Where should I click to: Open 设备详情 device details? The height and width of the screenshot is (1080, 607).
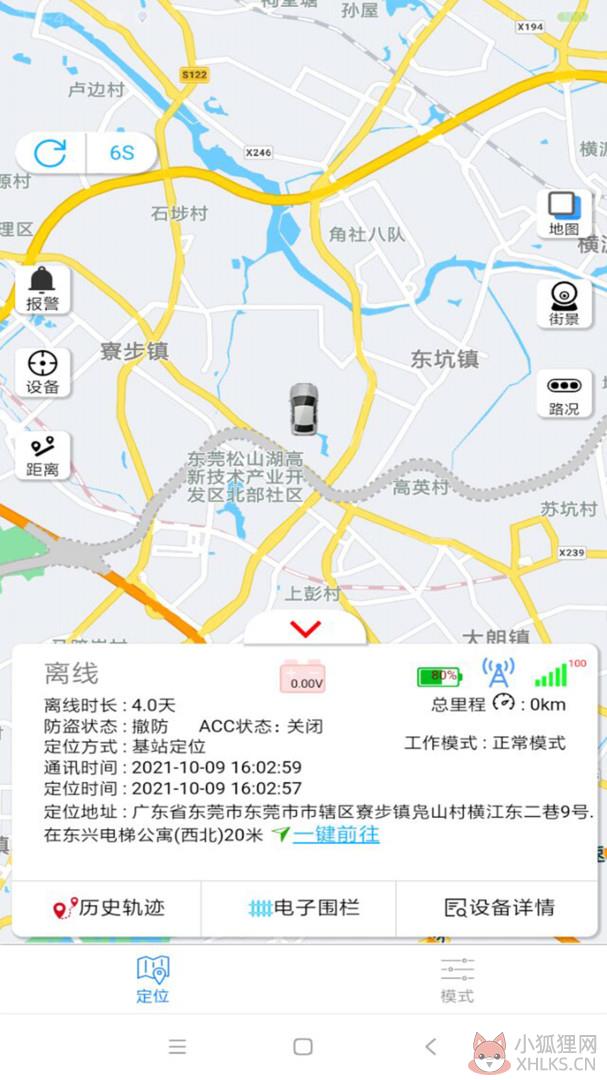pyautogui.click(x=497, y=908)
